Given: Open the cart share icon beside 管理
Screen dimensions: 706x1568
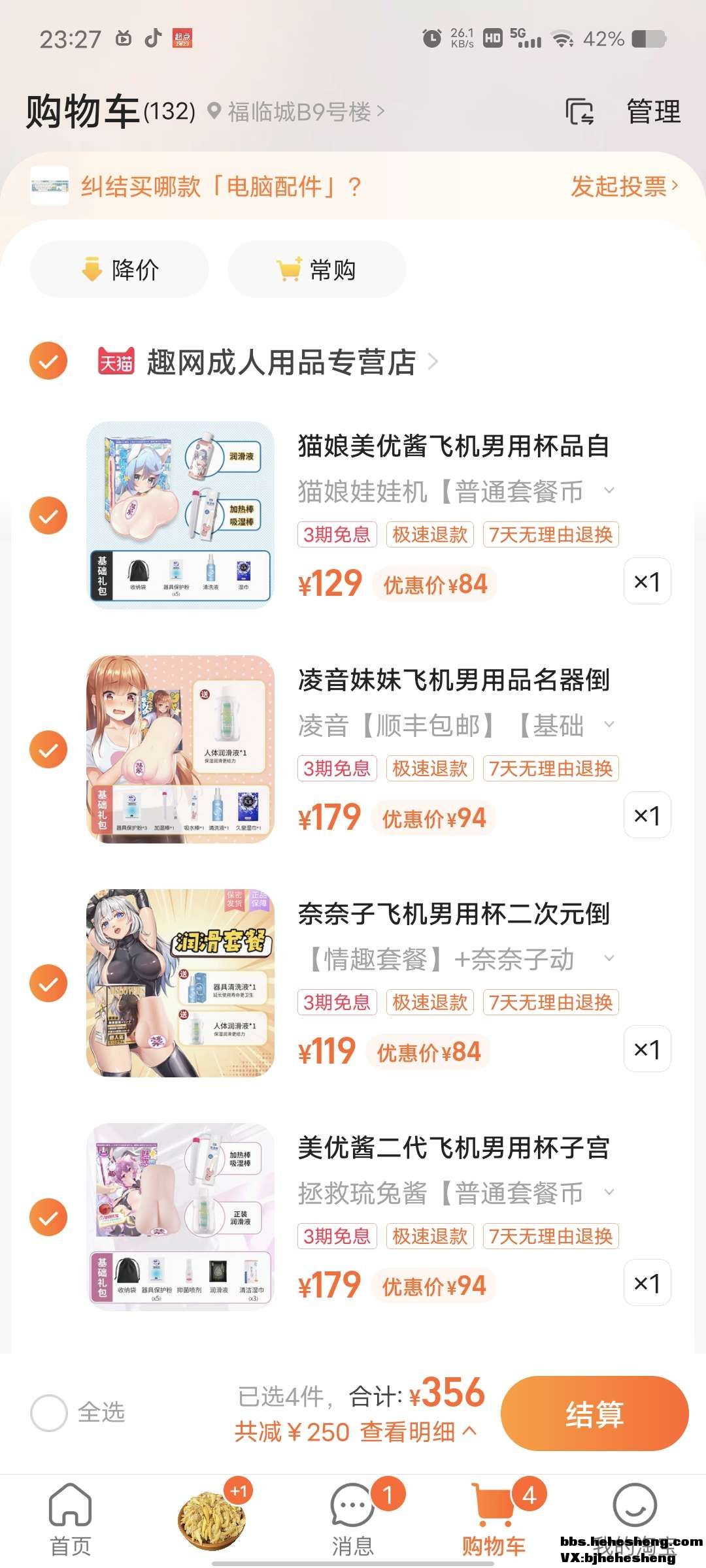Looking at the screenshot, I should coord(579,112).
